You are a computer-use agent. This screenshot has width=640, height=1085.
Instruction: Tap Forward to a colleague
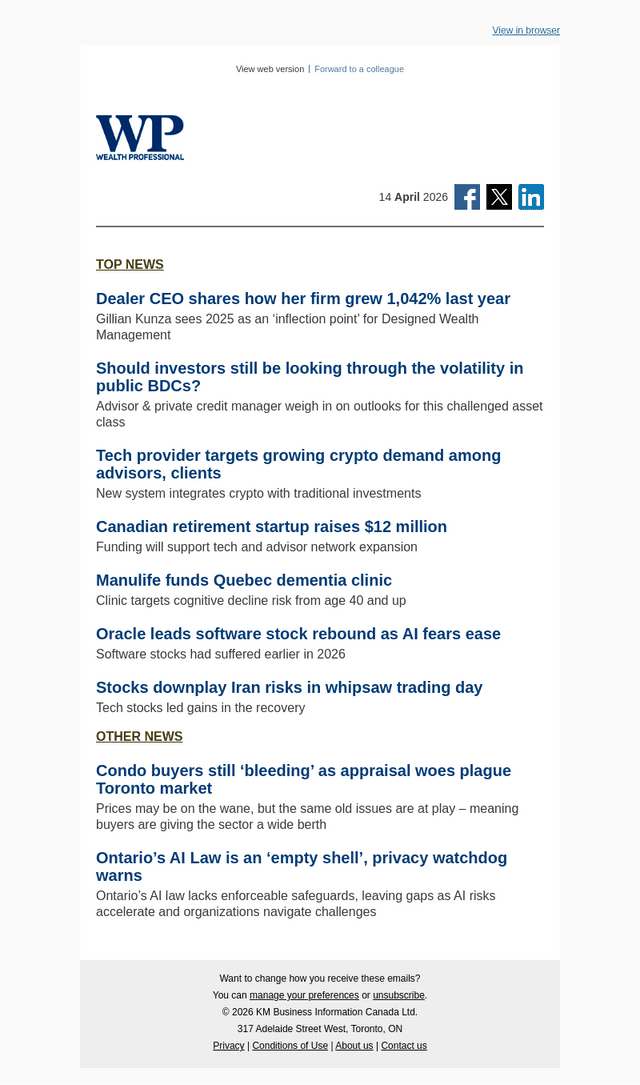click(359, 69)
